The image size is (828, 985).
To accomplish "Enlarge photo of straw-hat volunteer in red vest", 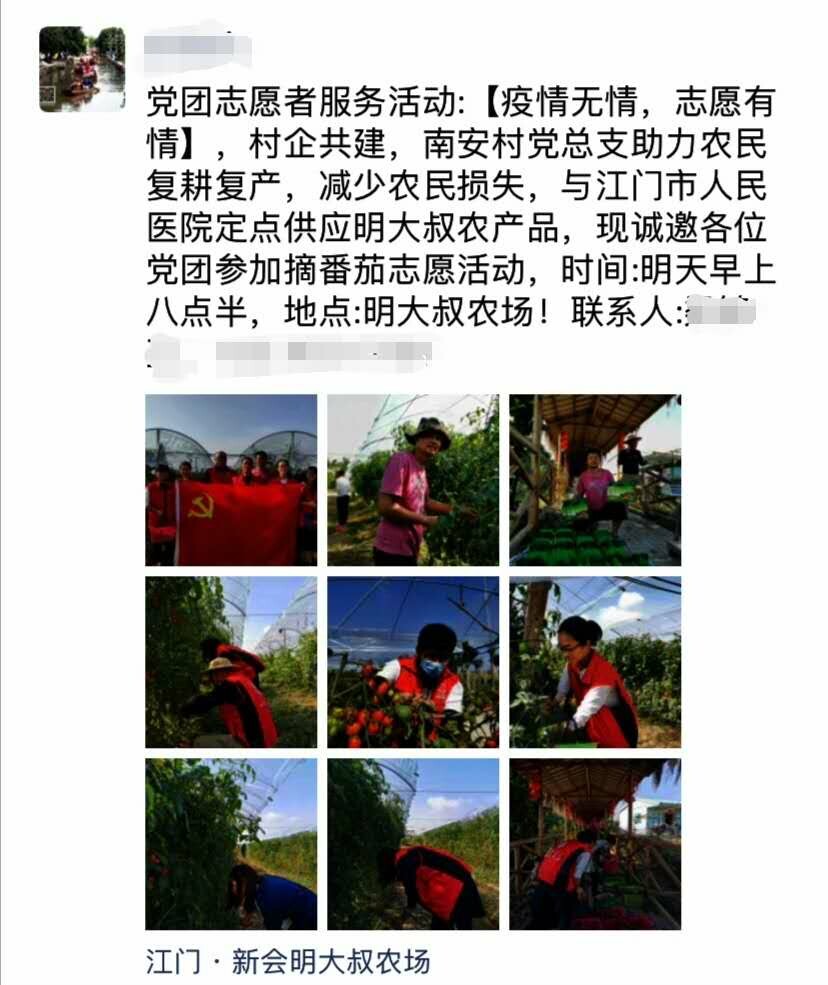I will point(231,662).
